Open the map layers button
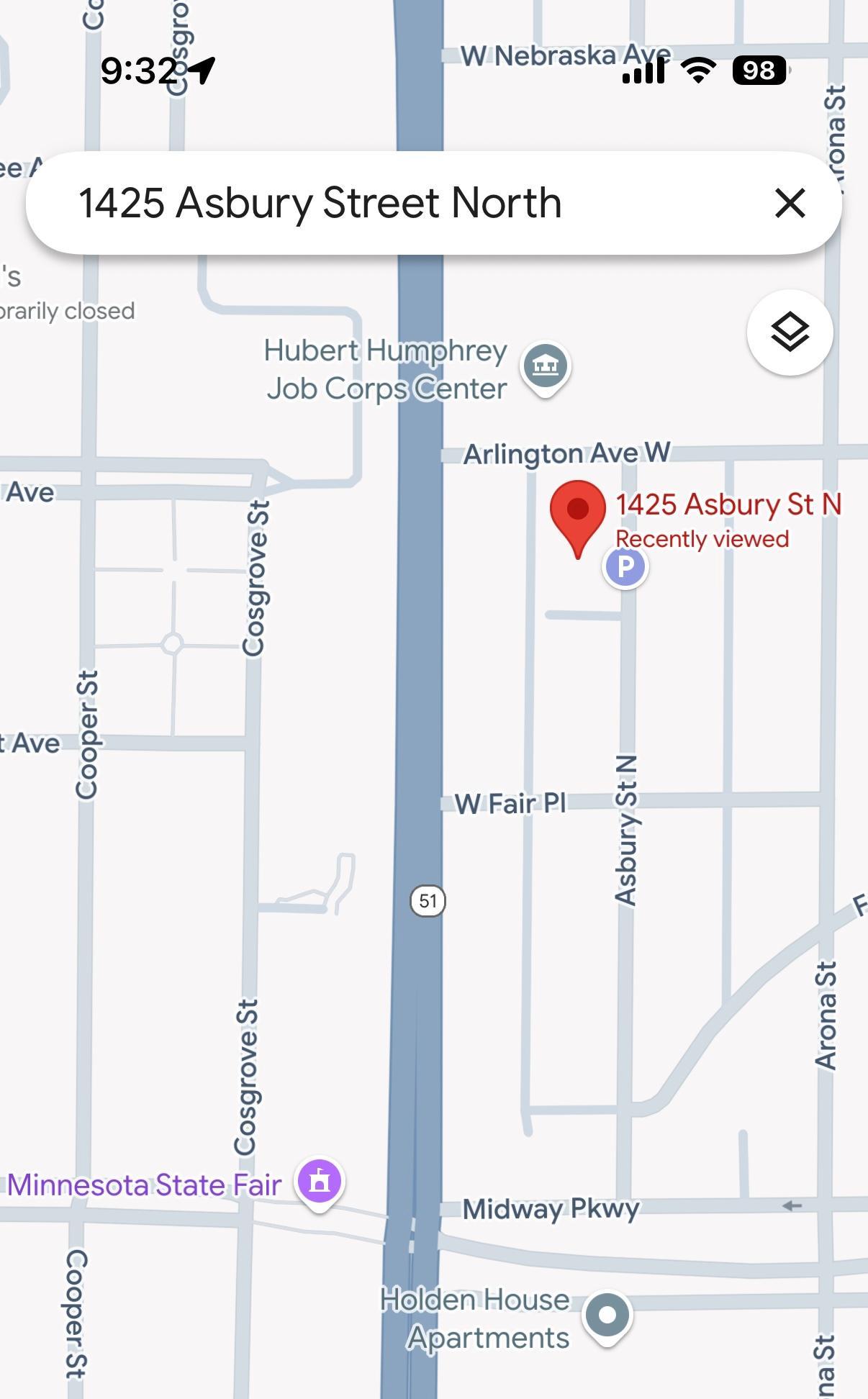The image size is (868, 1399). pyautogui.click(x=790, y=332)
